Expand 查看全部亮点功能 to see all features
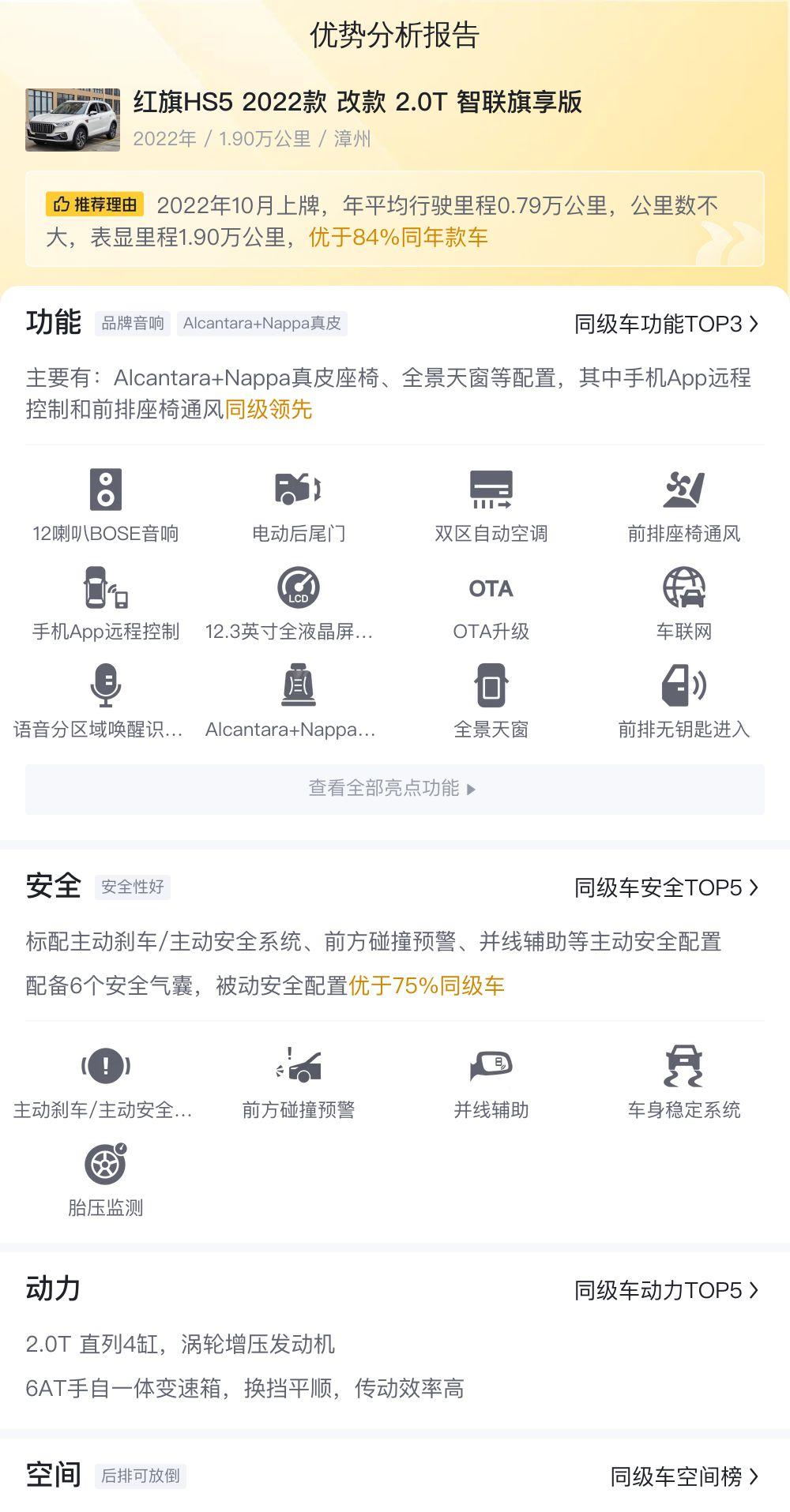The width and height of the screenshot is (790, 1512). pyautogui.click(x=395, y=789)
